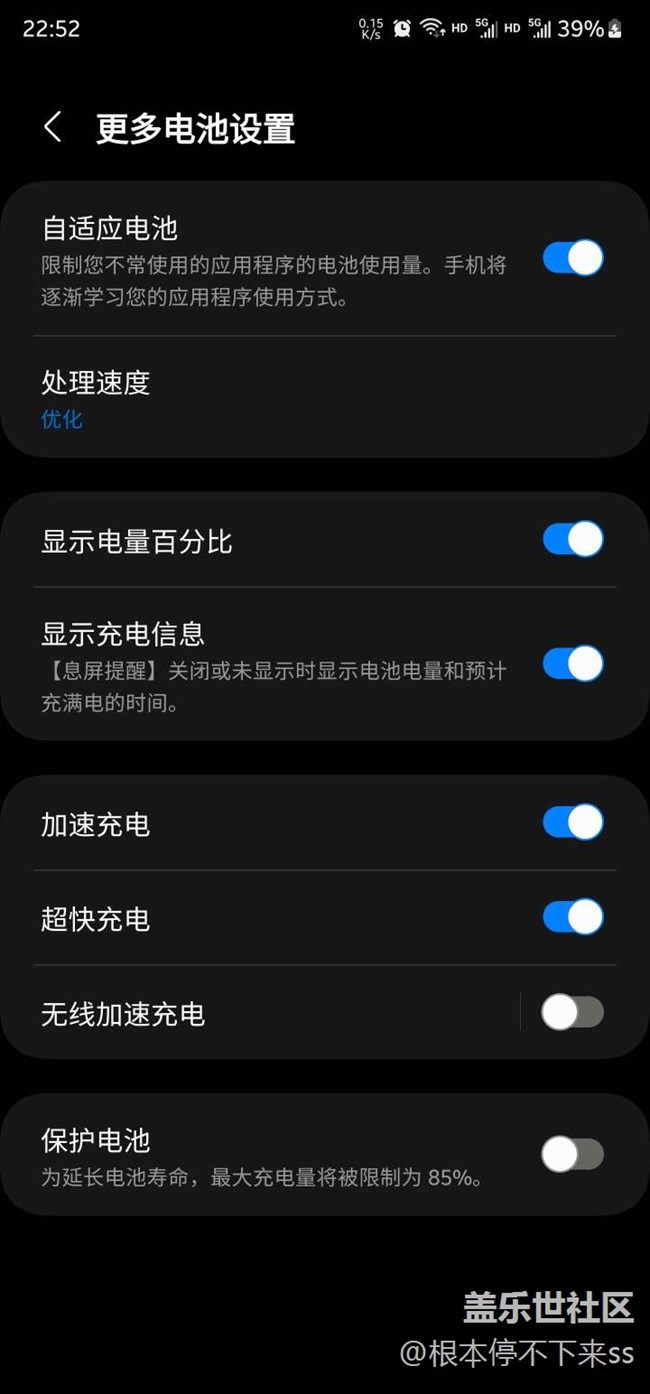
Task: Turn off the 自适应电池 switch
Action: 572,258
